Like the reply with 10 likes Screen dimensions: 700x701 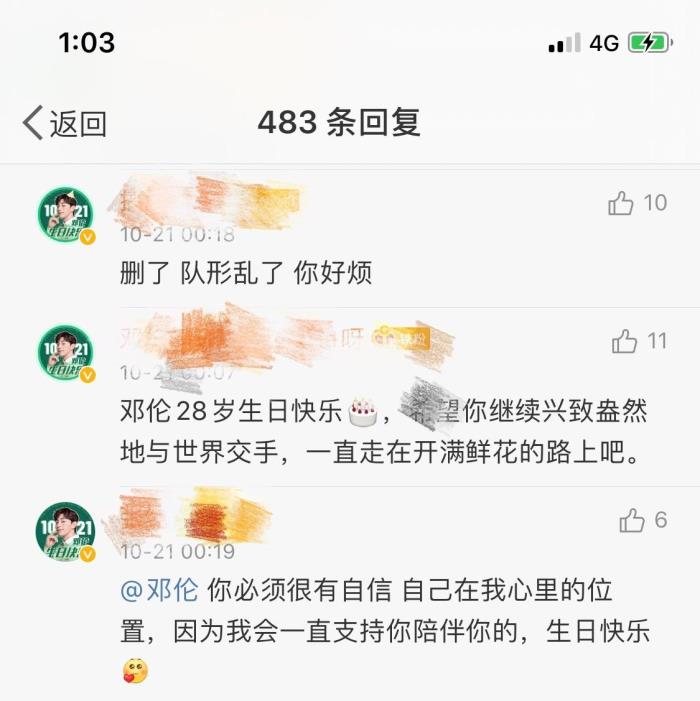pyautogui.click(x=621, y=204)
